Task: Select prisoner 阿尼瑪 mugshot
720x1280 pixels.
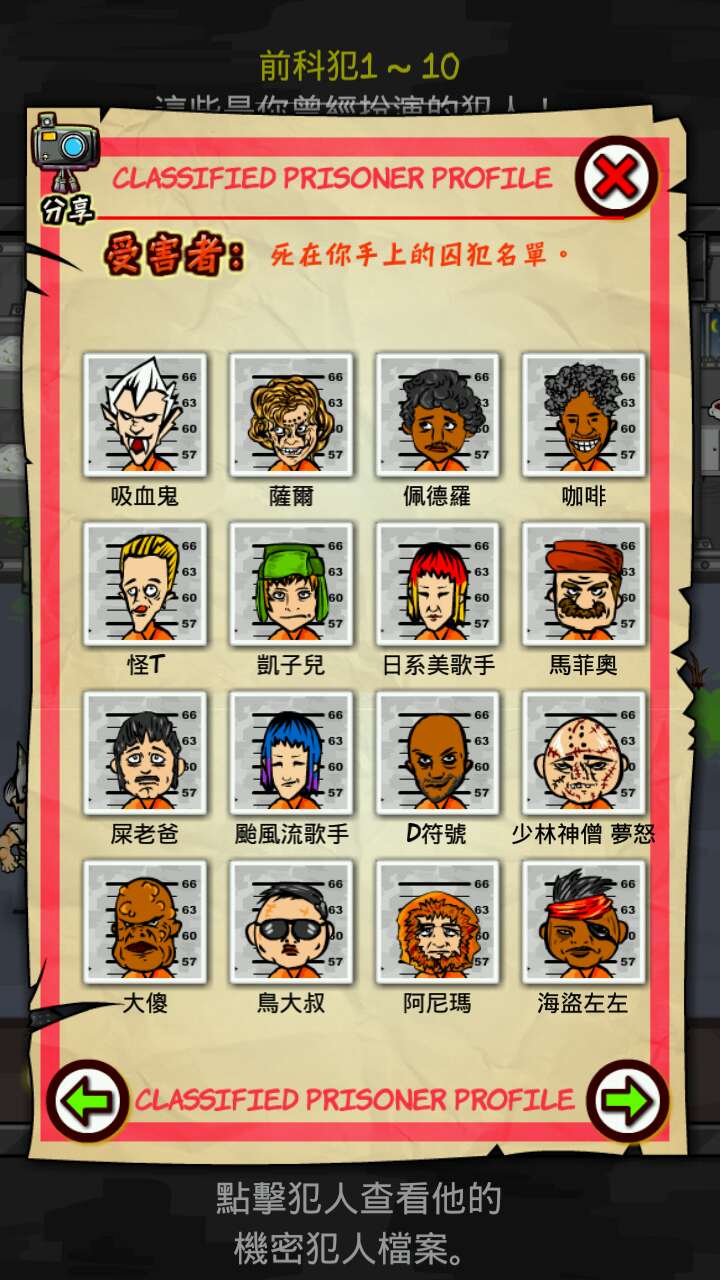Action: click(x=437, y=921)
